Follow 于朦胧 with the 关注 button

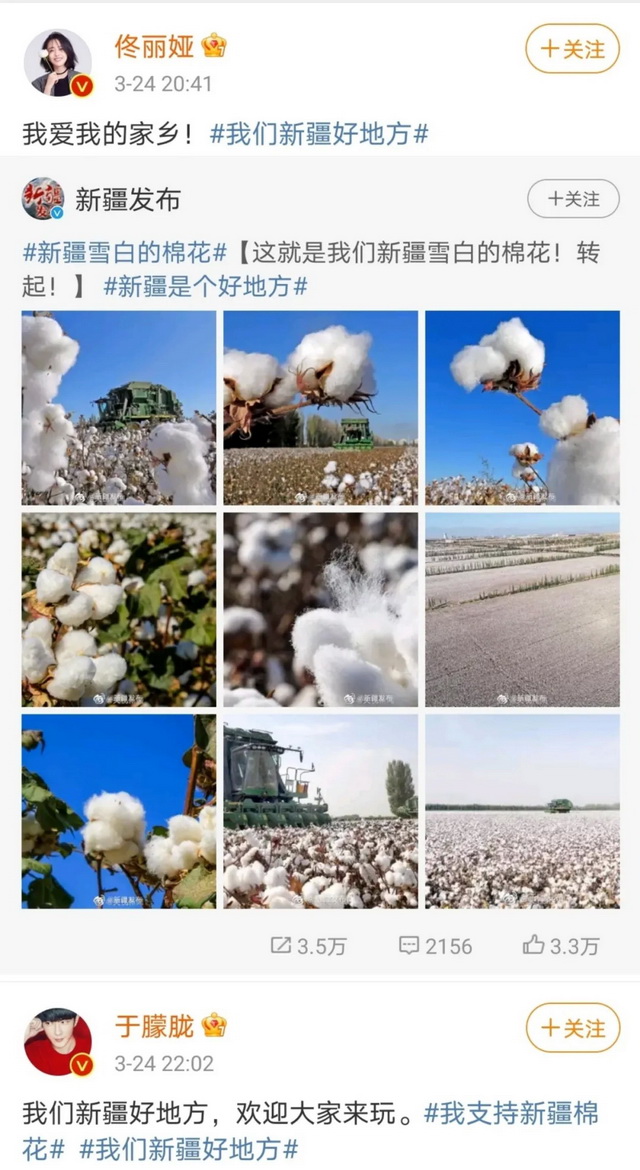pyautogui.click(x=572, y=1028)
